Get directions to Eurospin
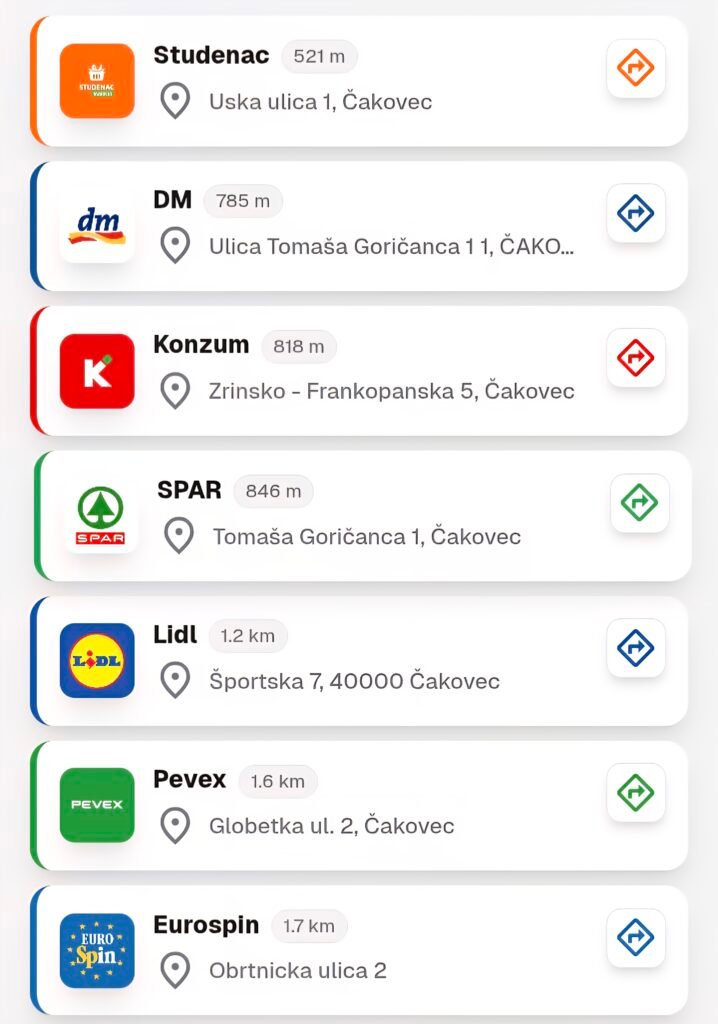The height and width of the screenshot is (1024, 718). pos(635,937)
